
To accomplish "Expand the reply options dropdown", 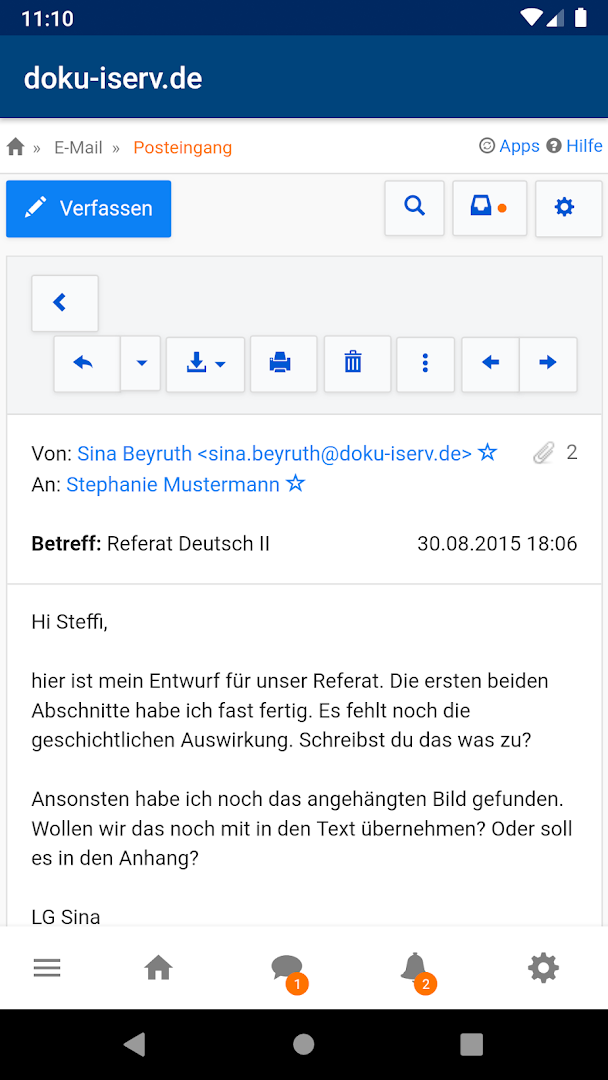I will coord(141,363).
